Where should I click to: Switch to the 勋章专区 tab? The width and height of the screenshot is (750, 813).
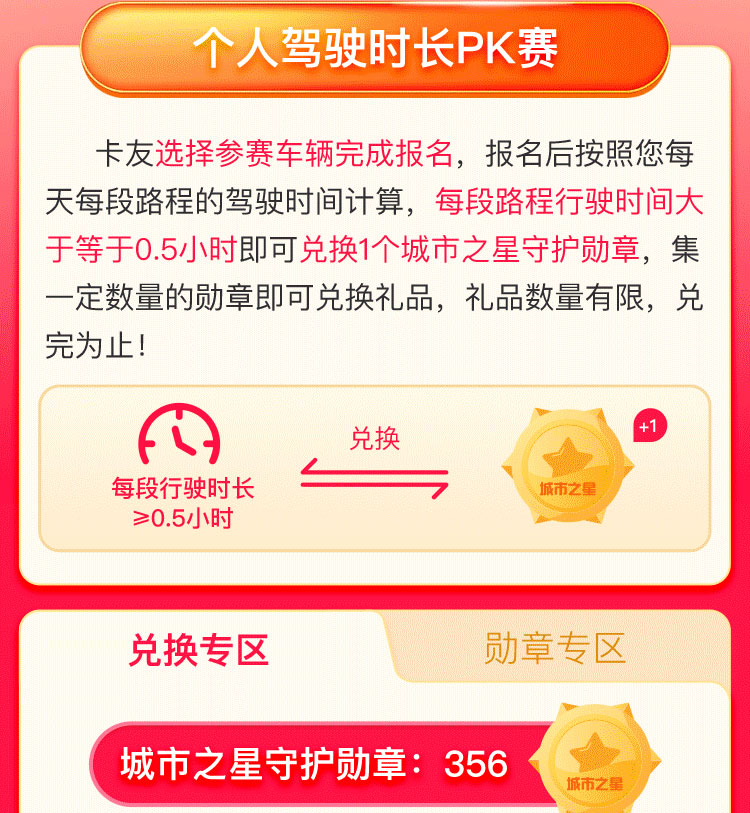tap(555, 648)
